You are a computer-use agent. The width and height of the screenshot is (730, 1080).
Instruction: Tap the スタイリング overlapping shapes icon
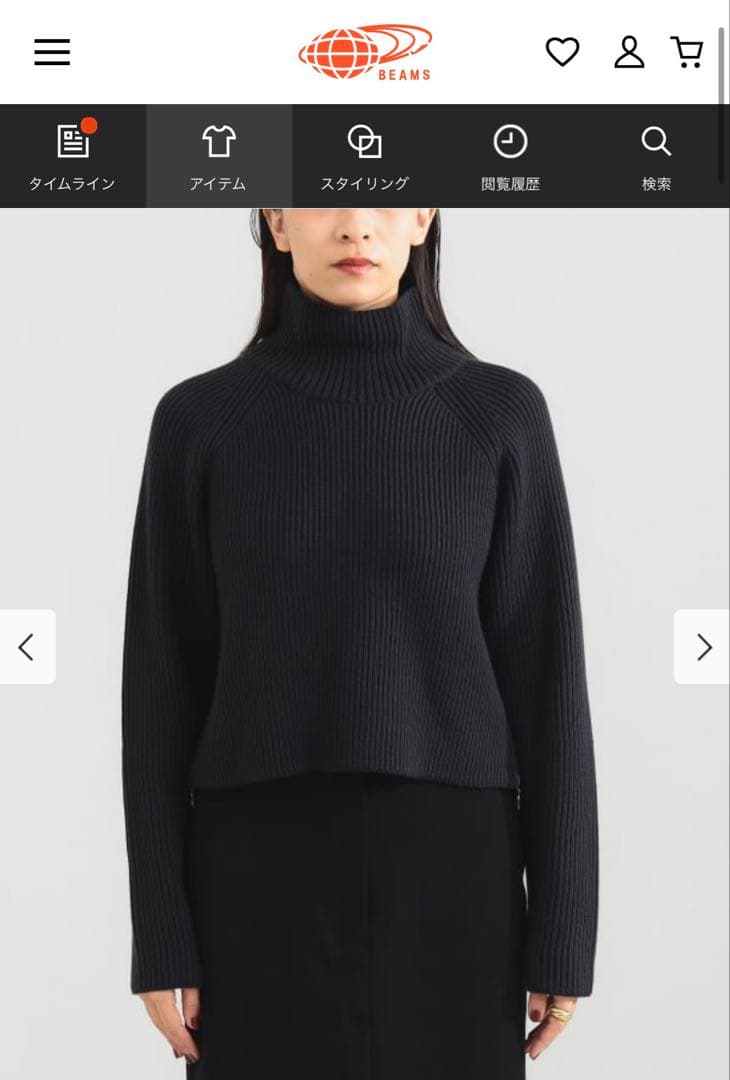point(364,141)
